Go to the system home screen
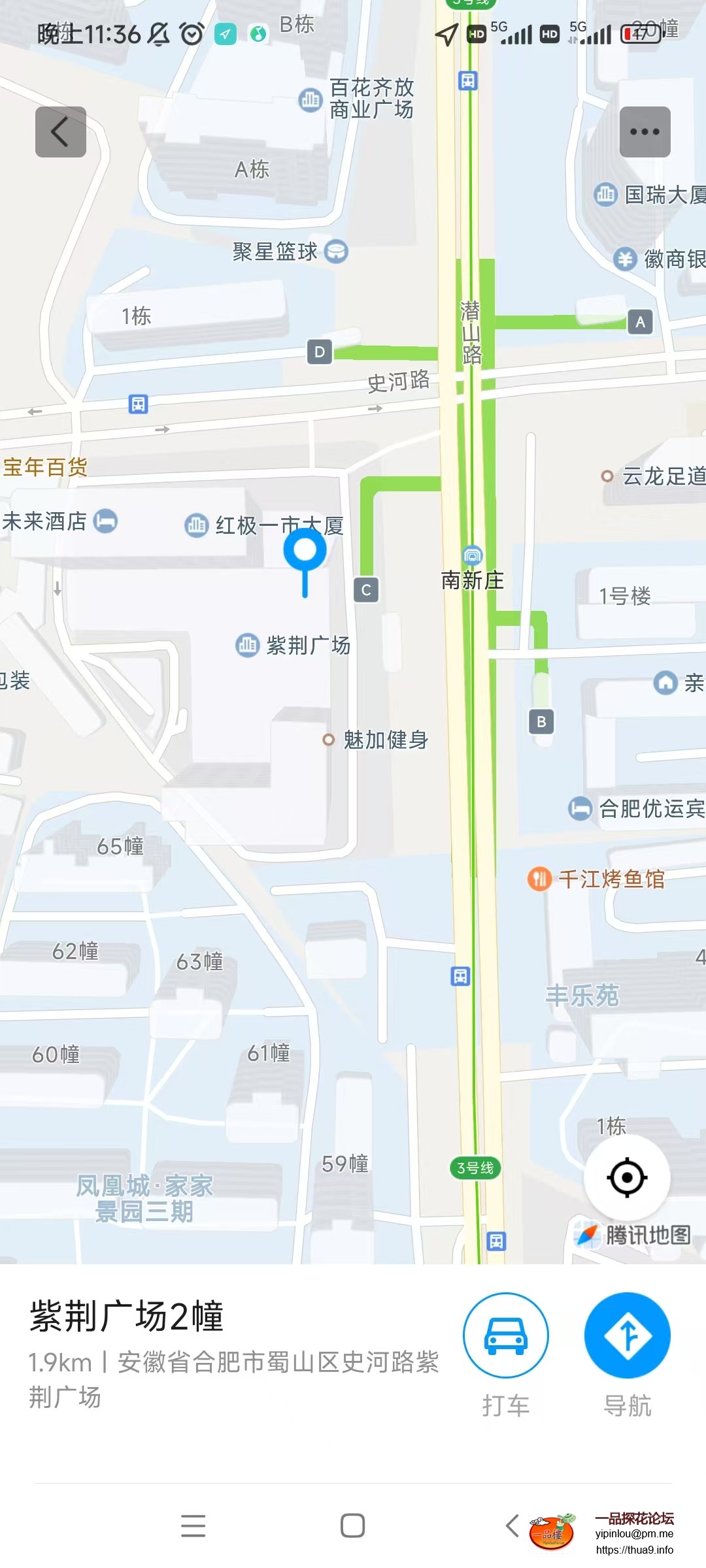Image resolution: width=706 pixels, height=1568 pixels. (x=353, y=1526)
